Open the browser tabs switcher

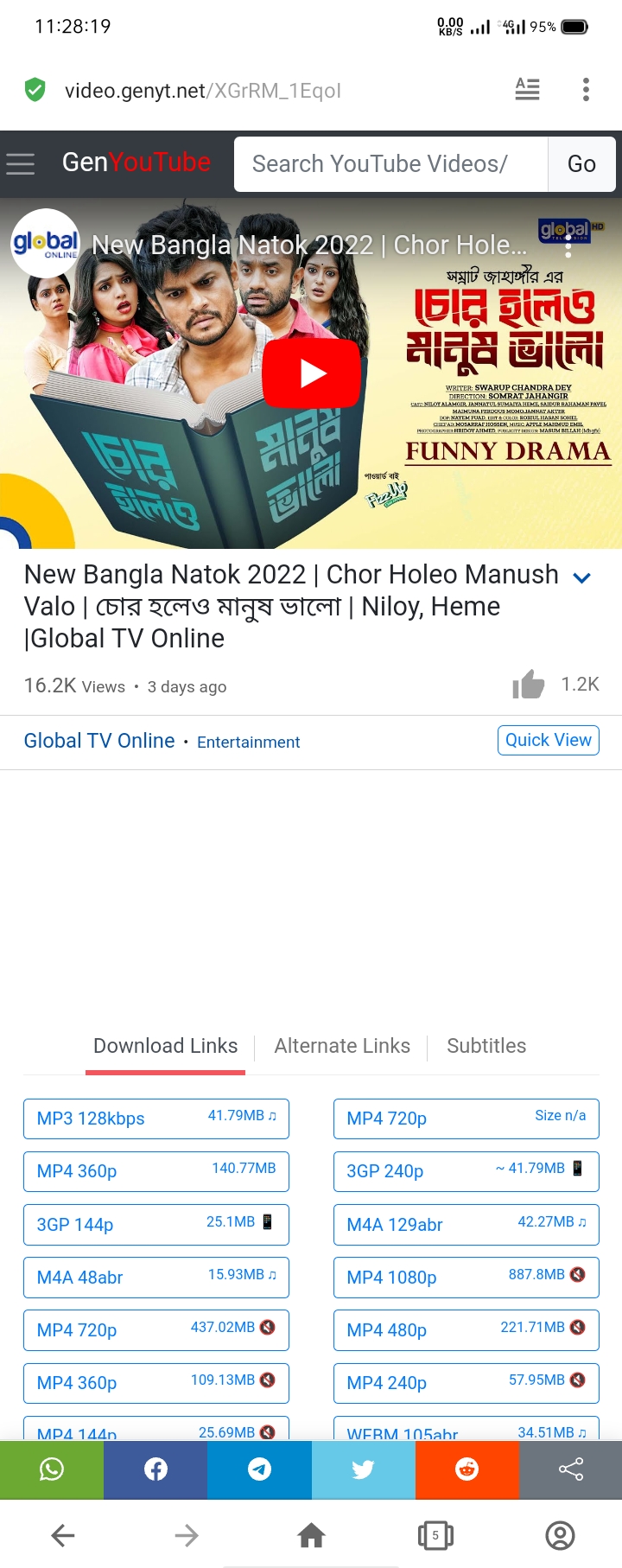[435, 1535]
